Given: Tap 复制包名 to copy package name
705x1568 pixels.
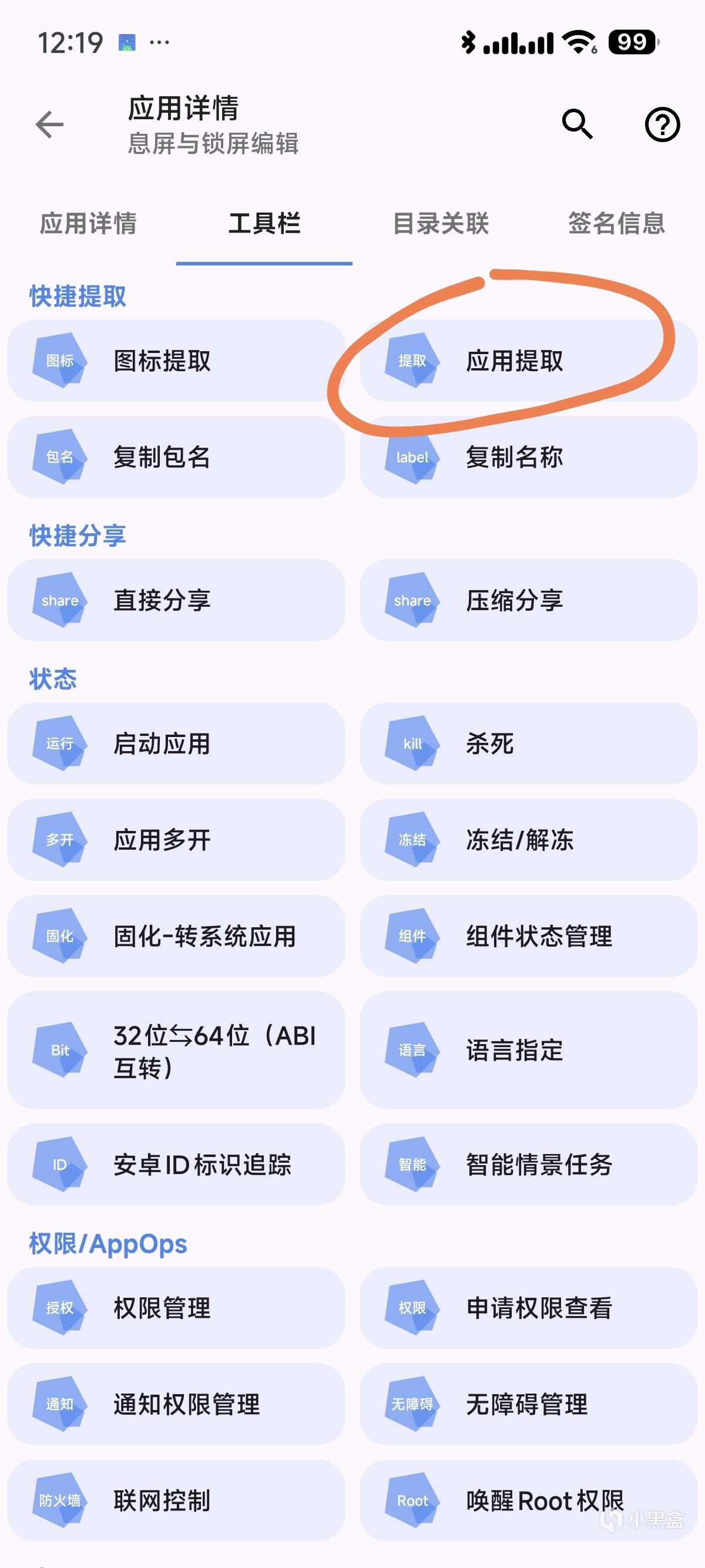Looking at the screenshot, I should [176, 457].
